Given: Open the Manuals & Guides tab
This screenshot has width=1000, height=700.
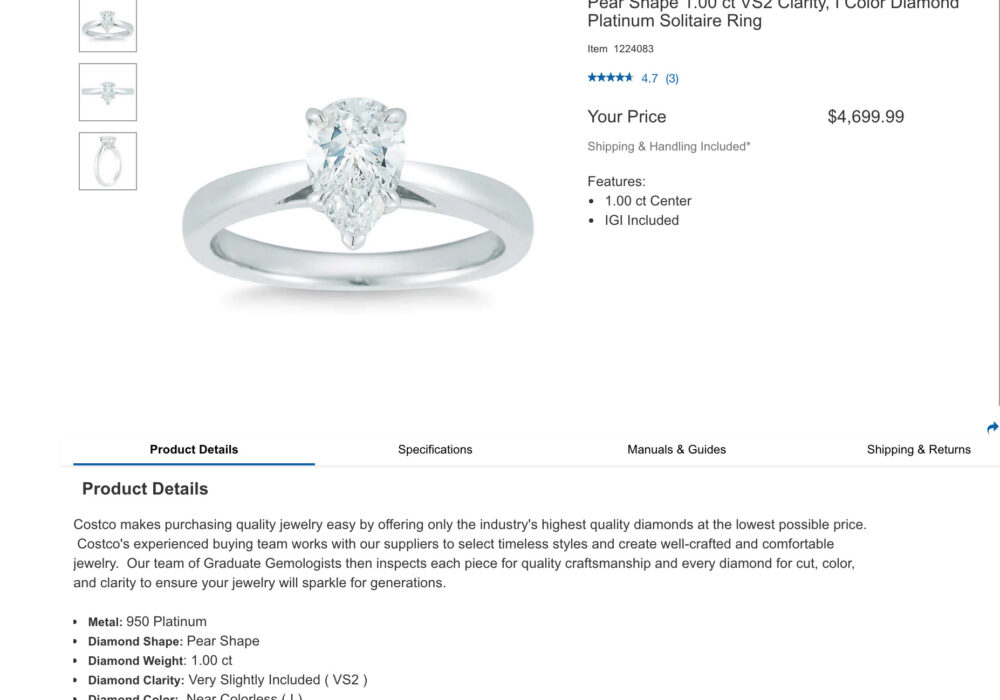Looking at the screenshot, I should click(x=676, y=450).
